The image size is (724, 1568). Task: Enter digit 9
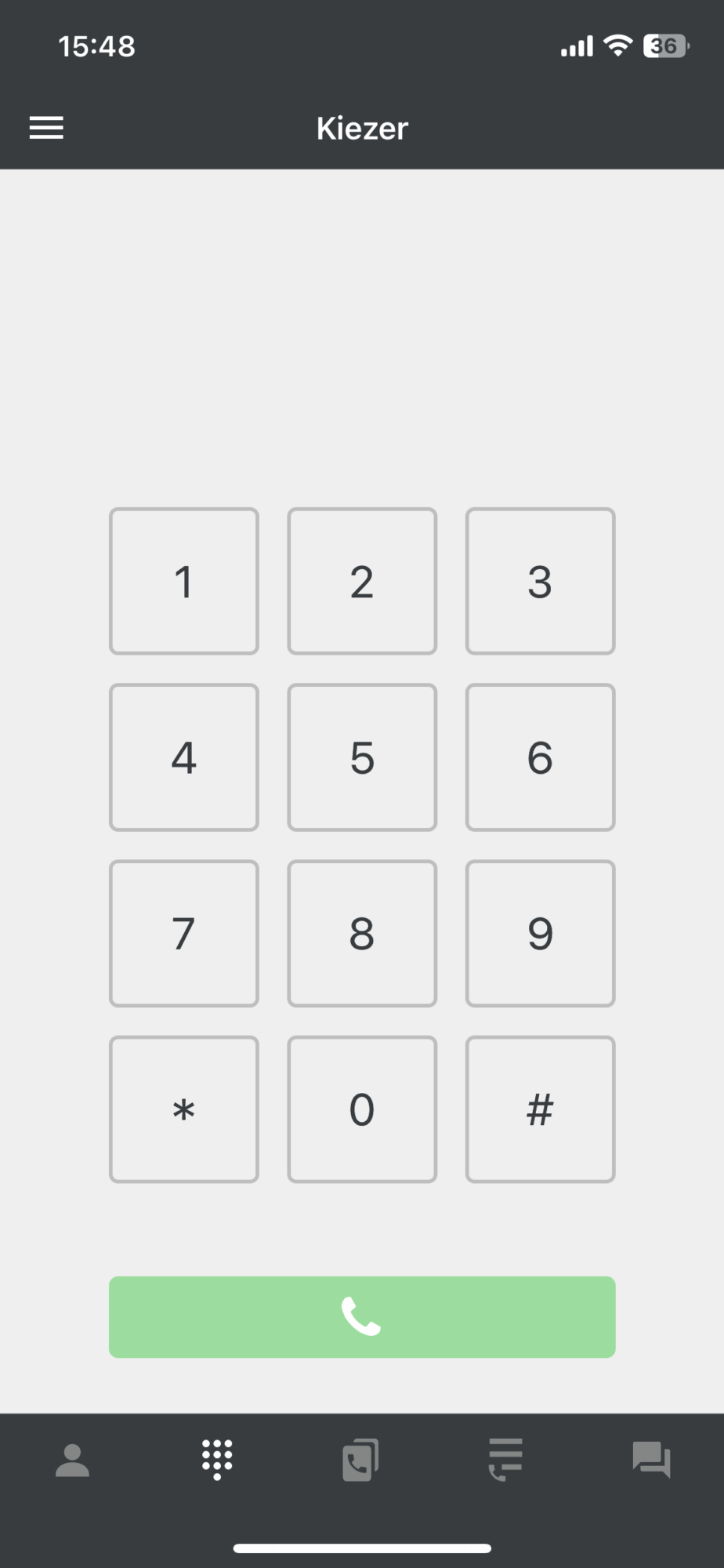pyautogui.click(x=541, y=933)
